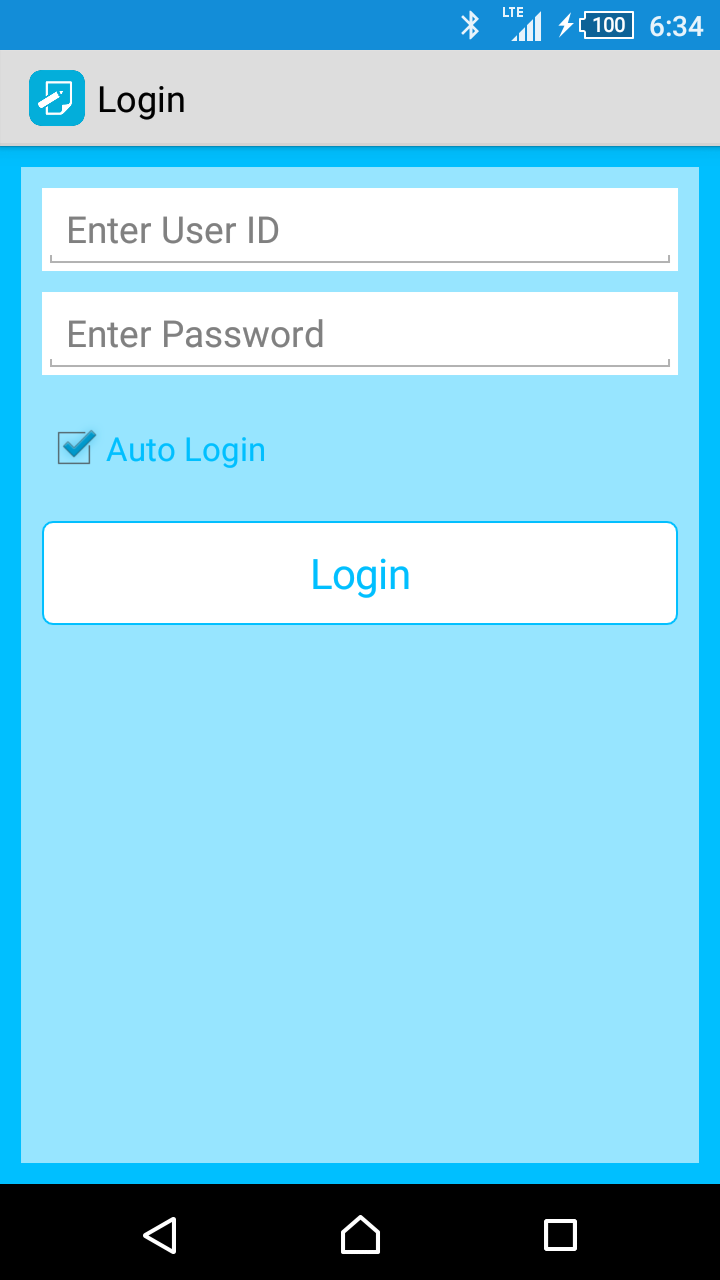Tap the Login button
The height and width of the screenshot is (1280, 720).
coord(360,574)
